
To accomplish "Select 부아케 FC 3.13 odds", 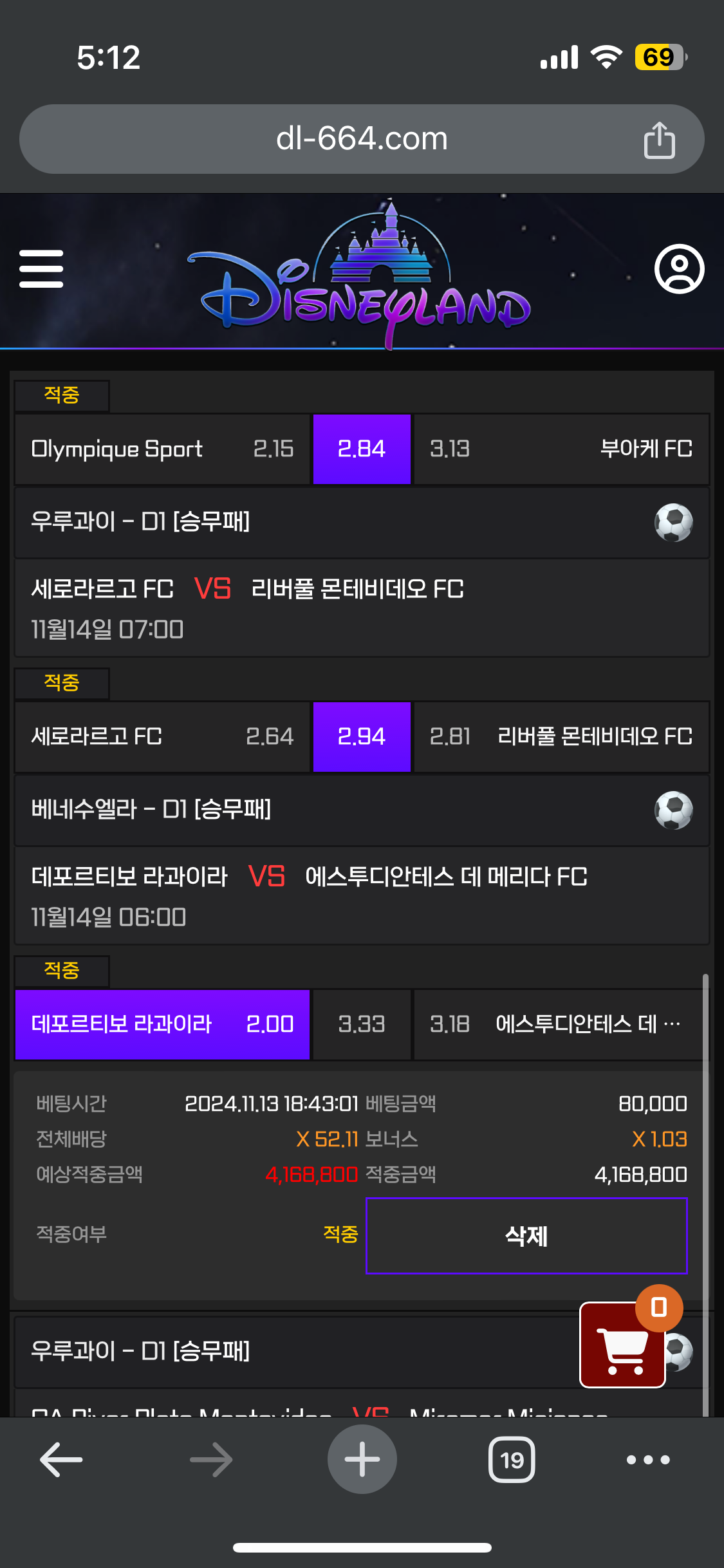I will [x=561, y=449].
